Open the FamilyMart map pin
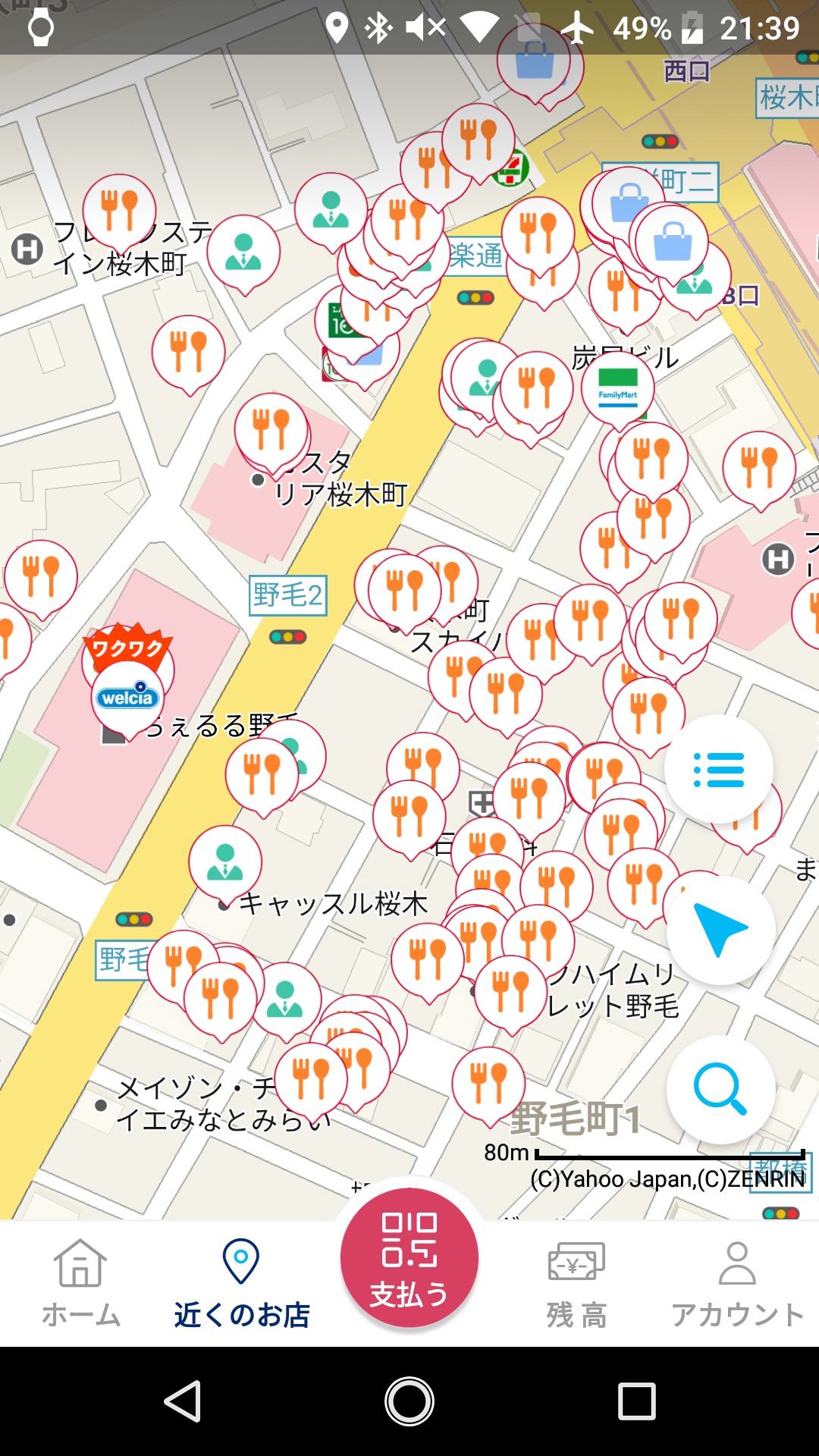The height and width of the screenshot is (1456, 819). tap(618, 388)
